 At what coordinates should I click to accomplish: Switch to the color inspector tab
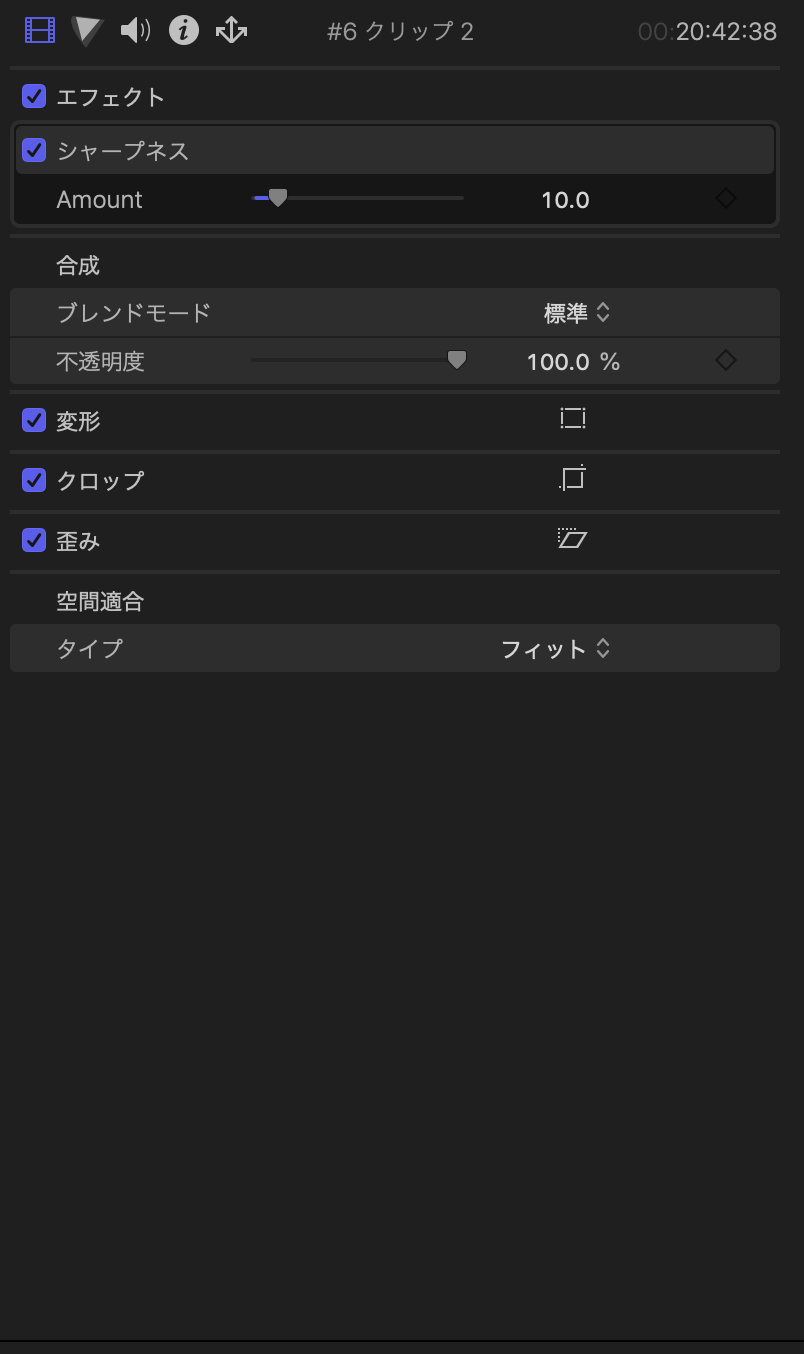click(87, 31)
